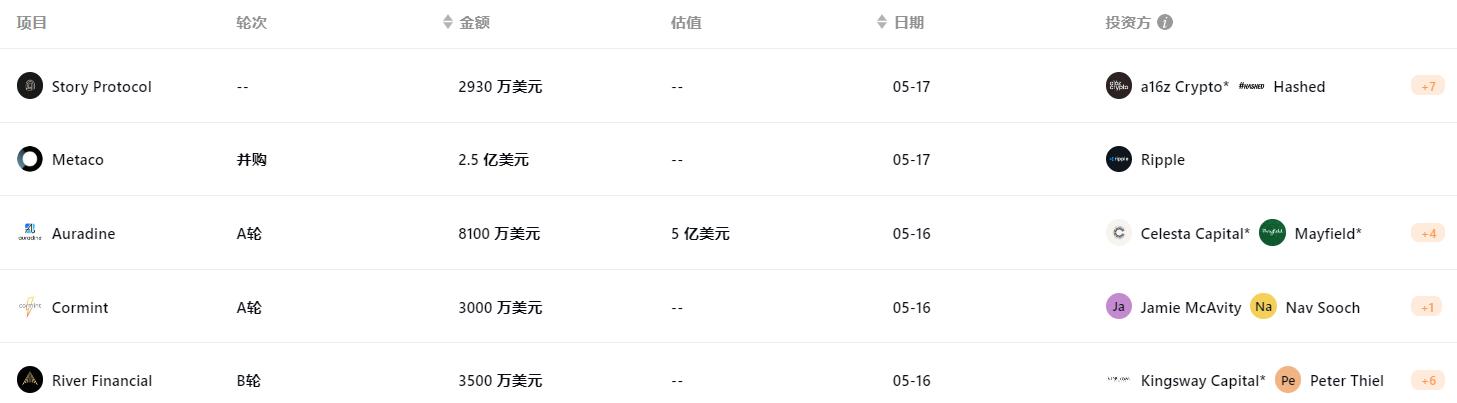Expand +4 more investors for Auradine
The image size is (1457, 403).
(1427, 233)
